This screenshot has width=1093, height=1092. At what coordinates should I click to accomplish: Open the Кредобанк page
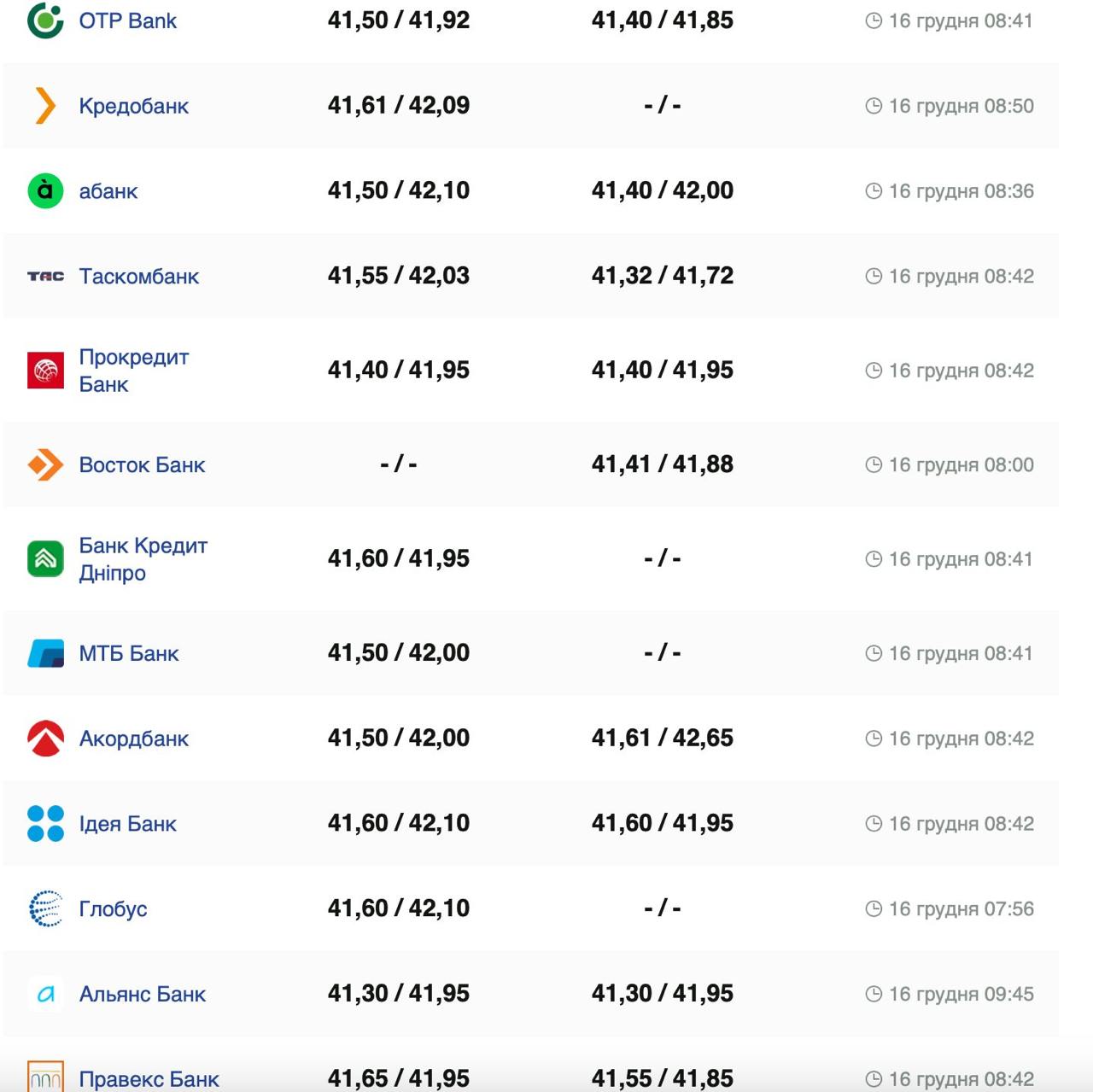click(x=133, y=106)
